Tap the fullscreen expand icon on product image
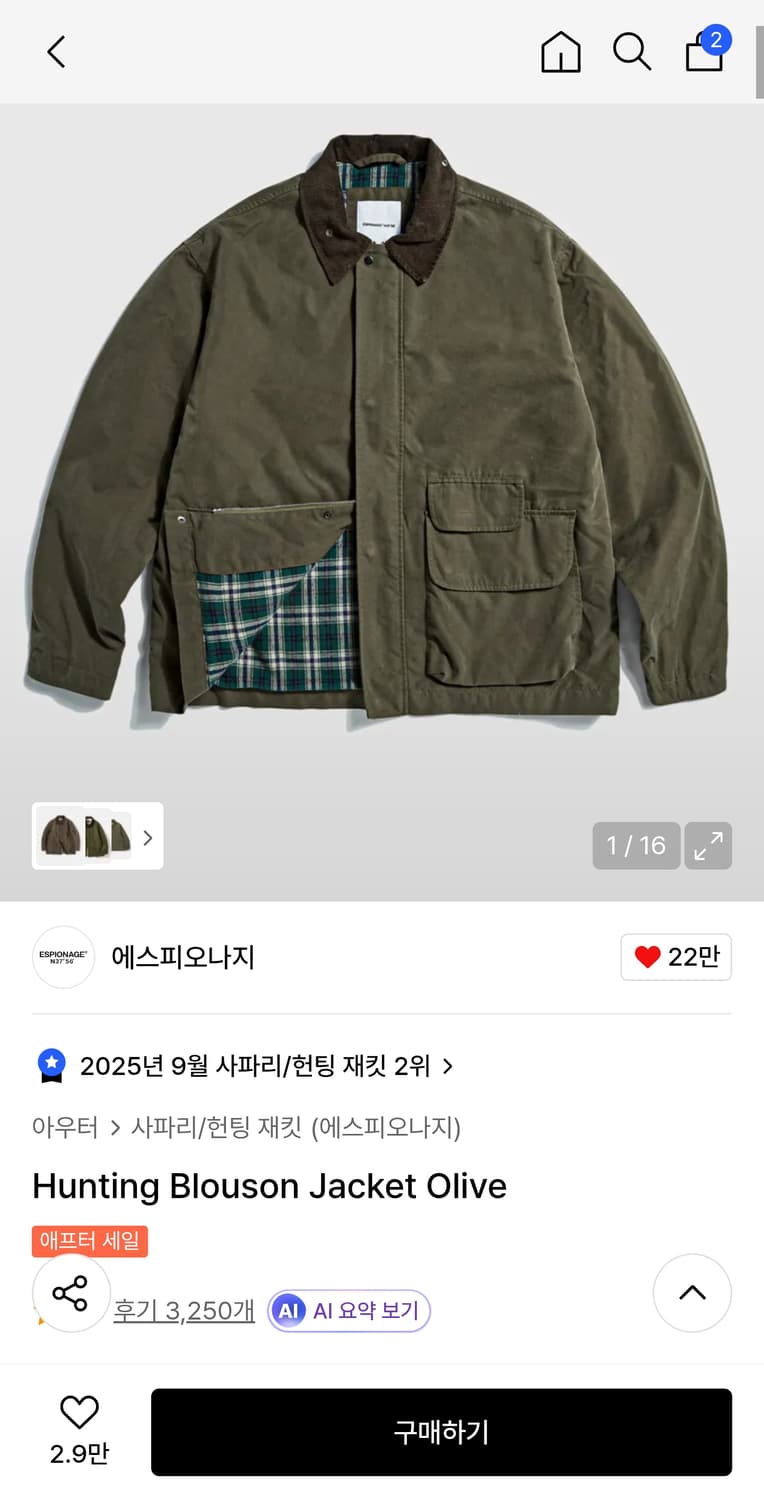The image size is (764, 1500). click(x=708, y=845)
